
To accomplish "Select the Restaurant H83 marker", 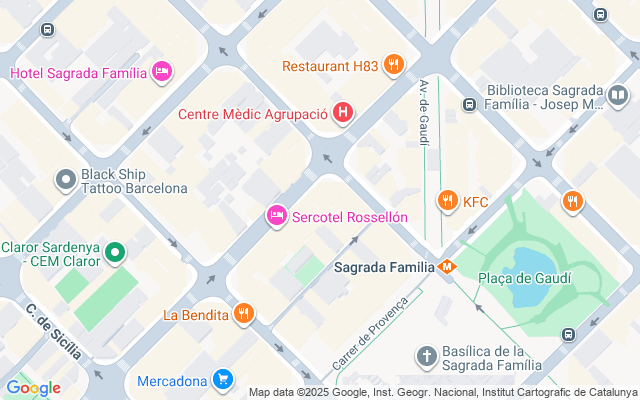I will [x=394, y=66].
